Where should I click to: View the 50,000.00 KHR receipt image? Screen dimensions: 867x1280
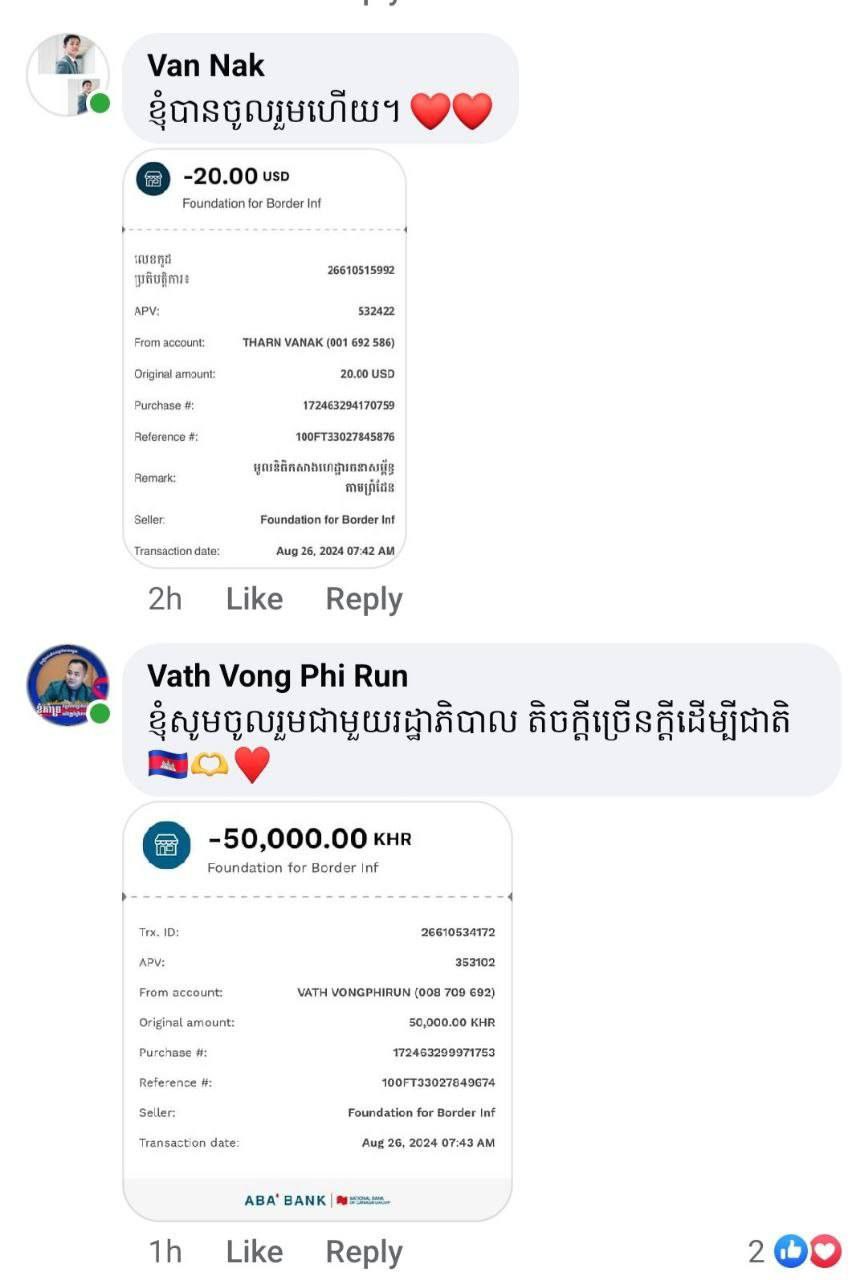coord(317,1010)
